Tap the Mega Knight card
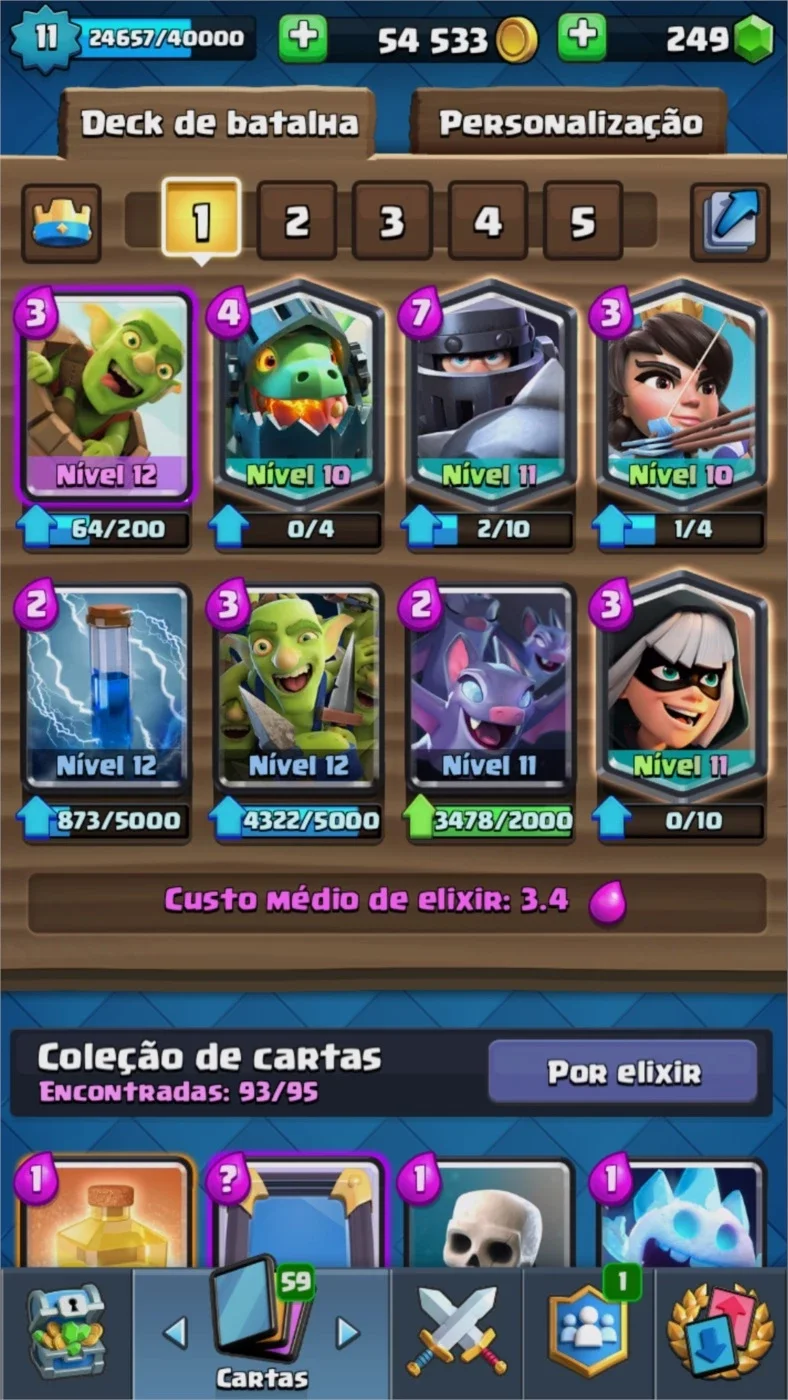Image resolution: width=788 pixels, height=1400 pixels. (489, 395)
